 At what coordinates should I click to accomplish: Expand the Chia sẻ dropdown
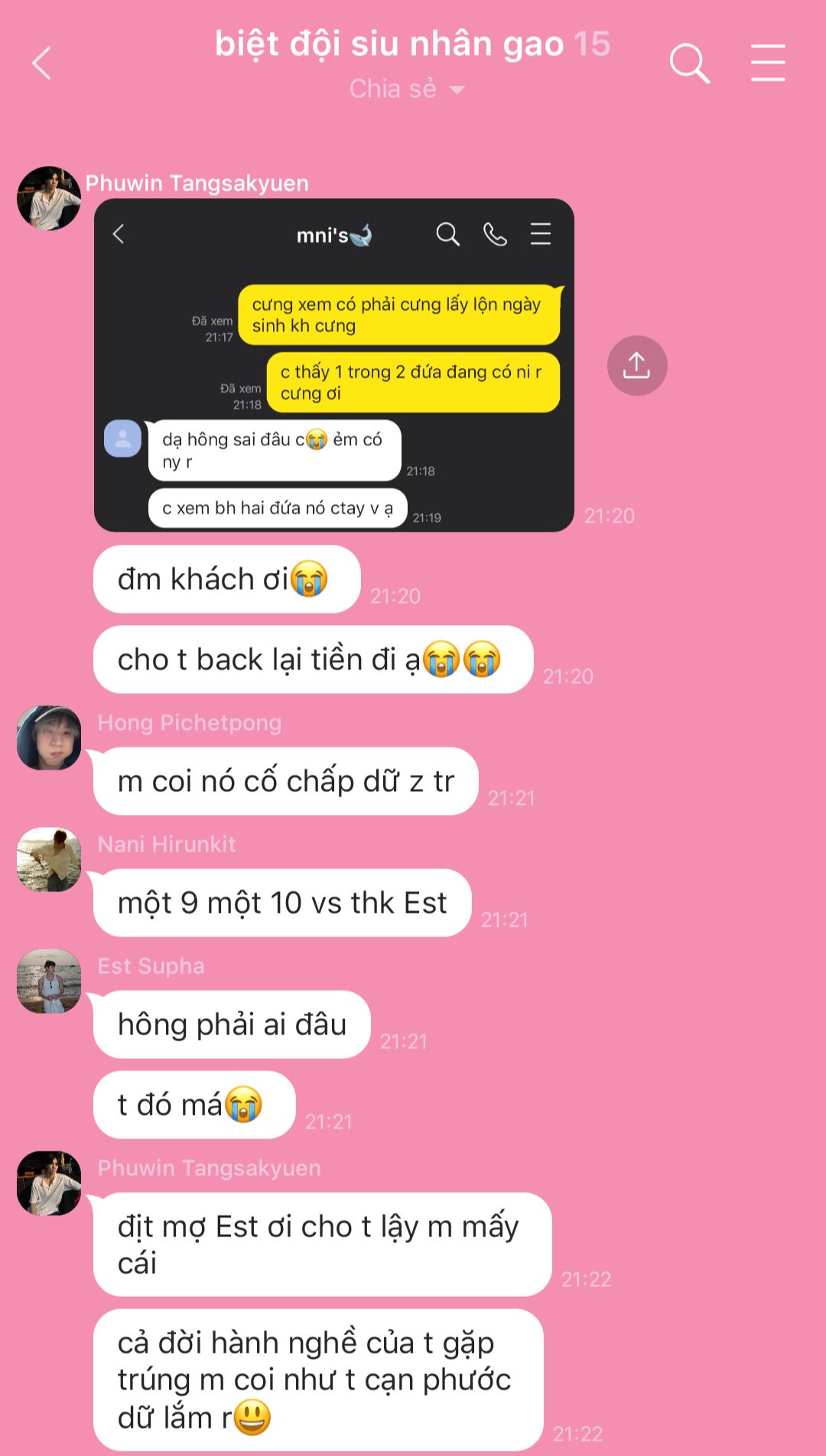click(407, 89)
